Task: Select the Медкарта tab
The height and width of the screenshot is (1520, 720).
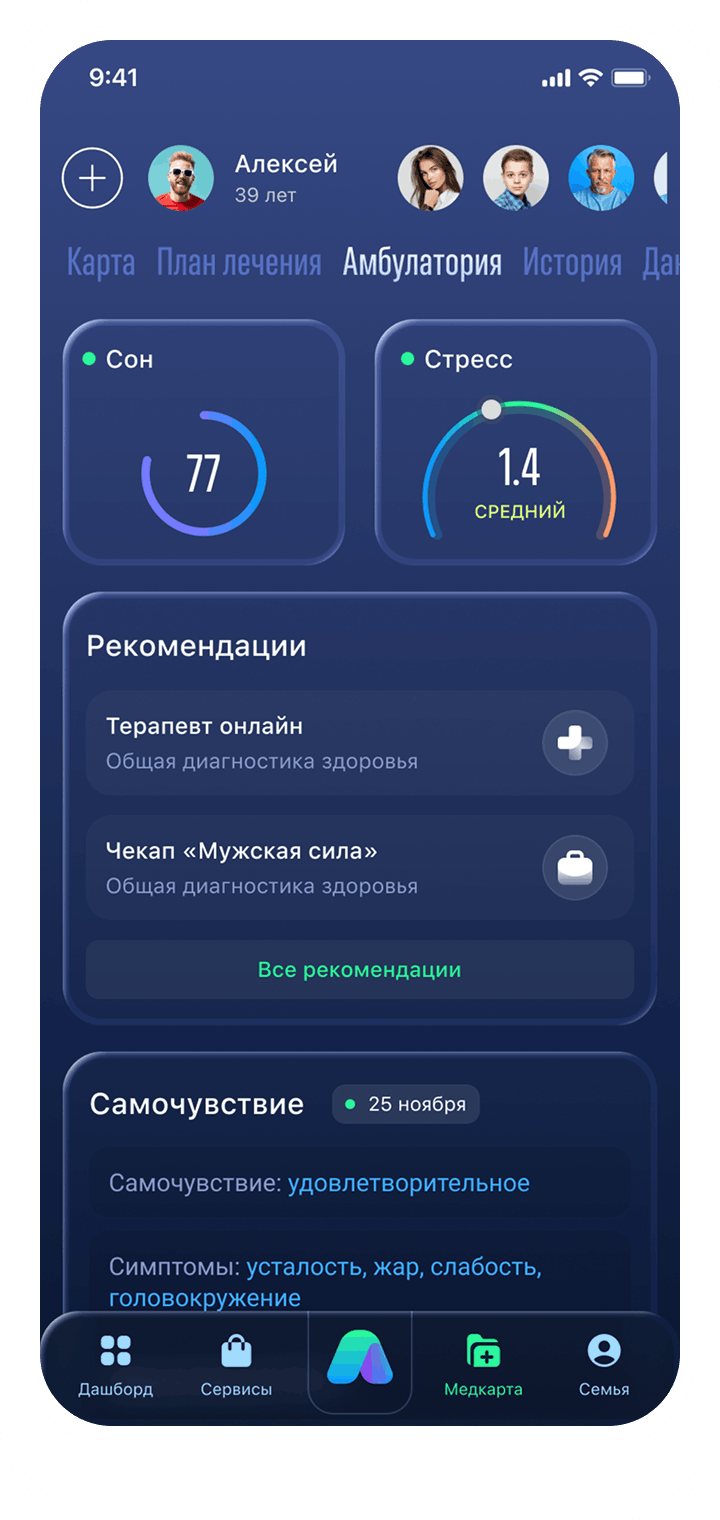Action: 484,1365
